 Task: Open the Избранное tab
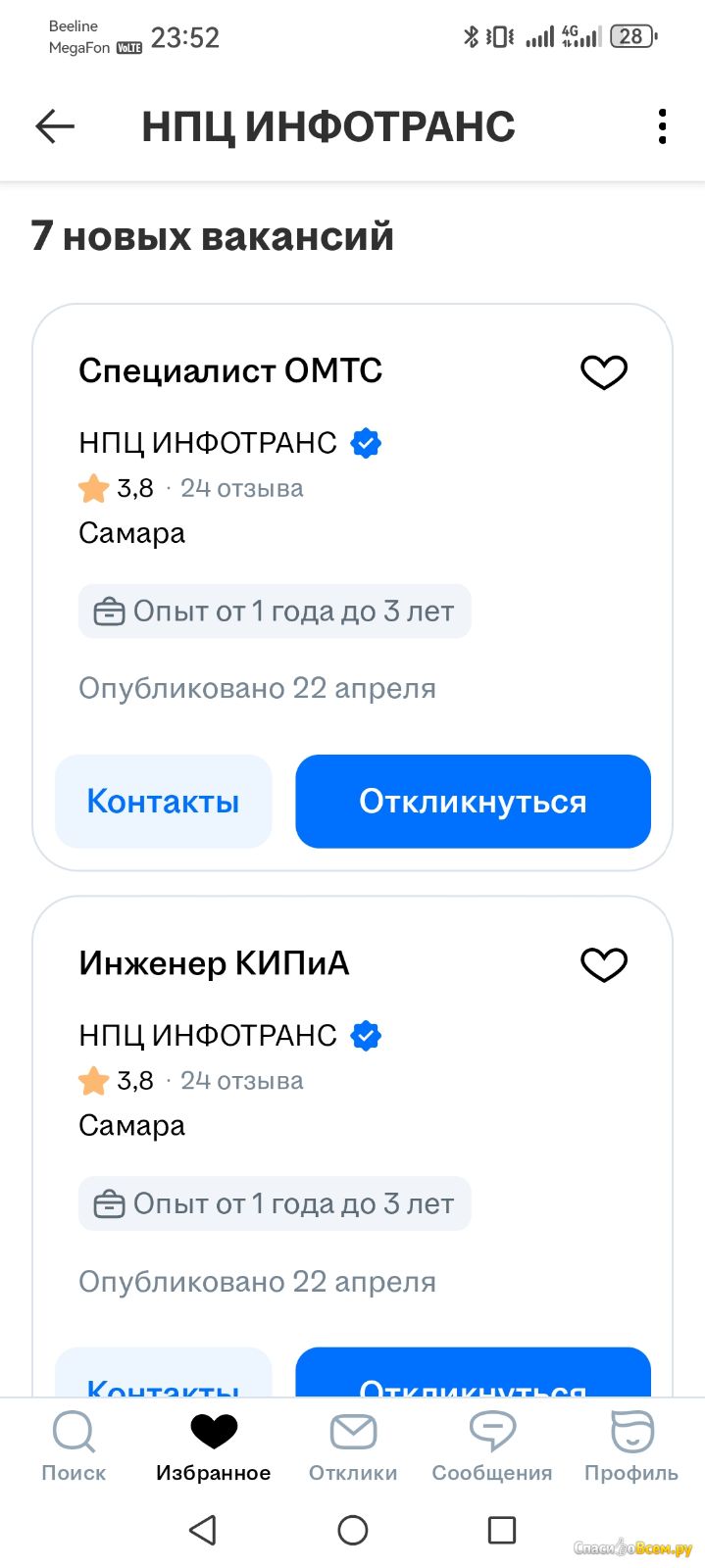point(214,1446)
